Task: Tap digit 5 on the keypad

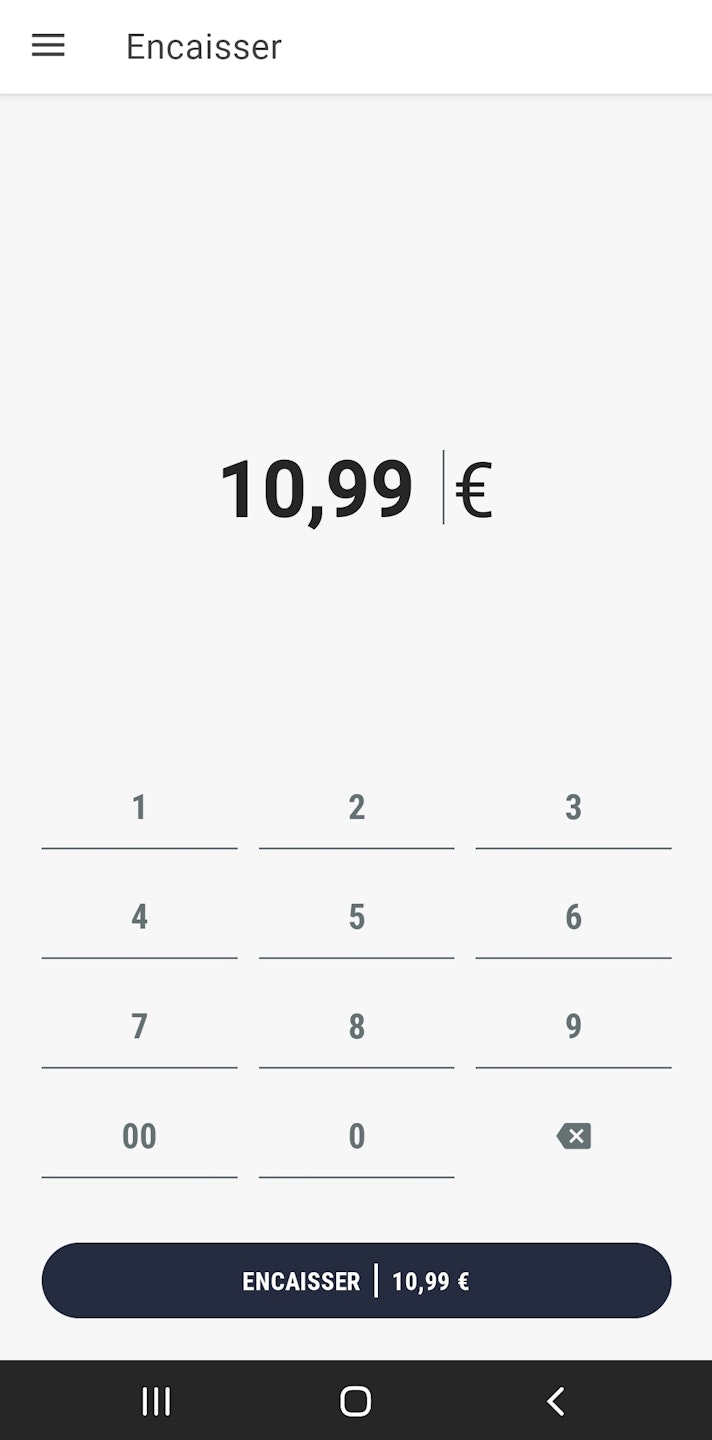Action: 356,917
